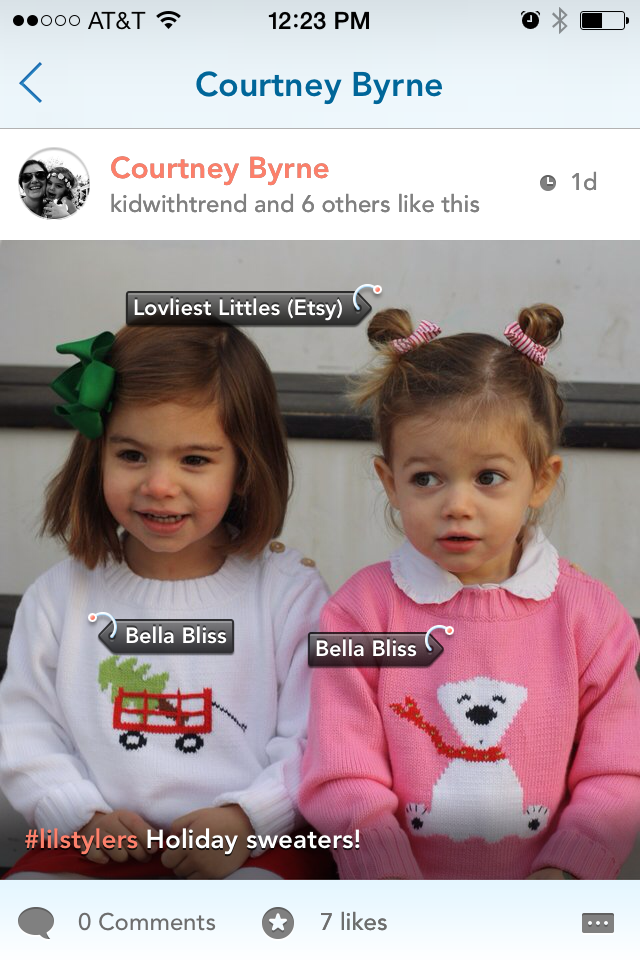The height and width of the screenshot is (960, 640).
Task: Open the Bella Bliss tag on white sweater
Action: [x=175, y=635]
